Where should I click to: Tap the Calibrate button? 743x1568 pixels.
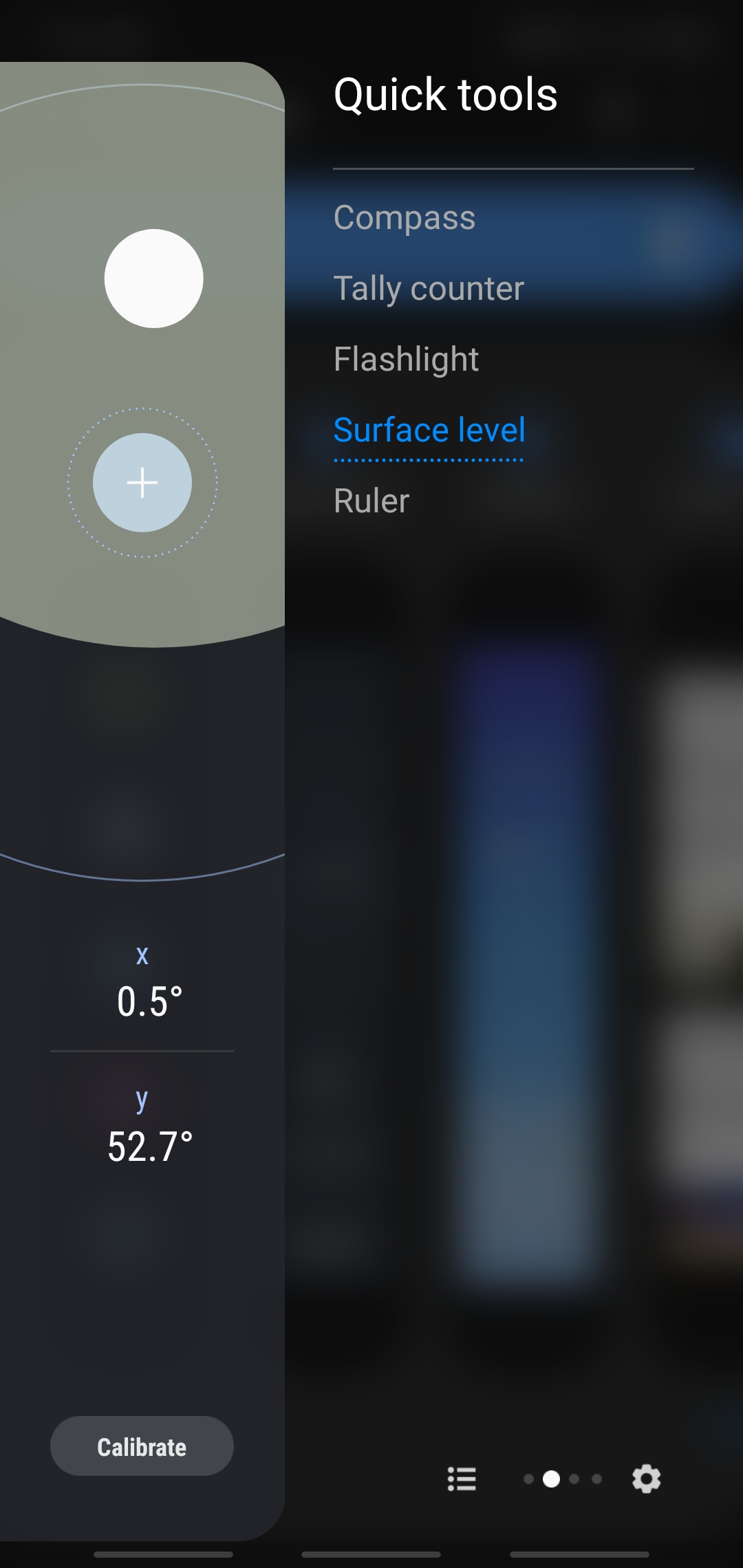(x=142, y=1446)
